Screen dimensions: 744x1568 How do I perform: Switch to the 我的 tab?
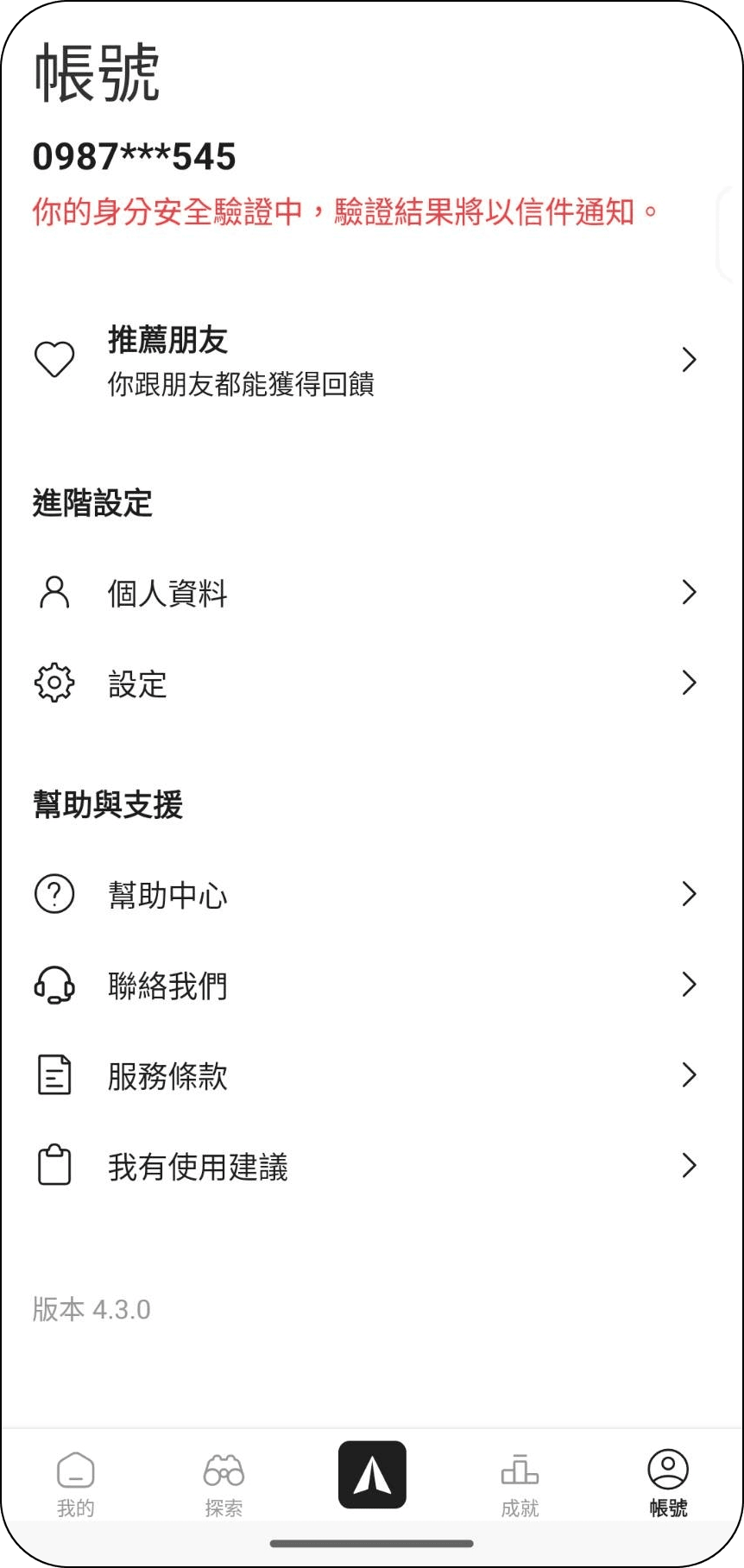(x=75, y=1484)
